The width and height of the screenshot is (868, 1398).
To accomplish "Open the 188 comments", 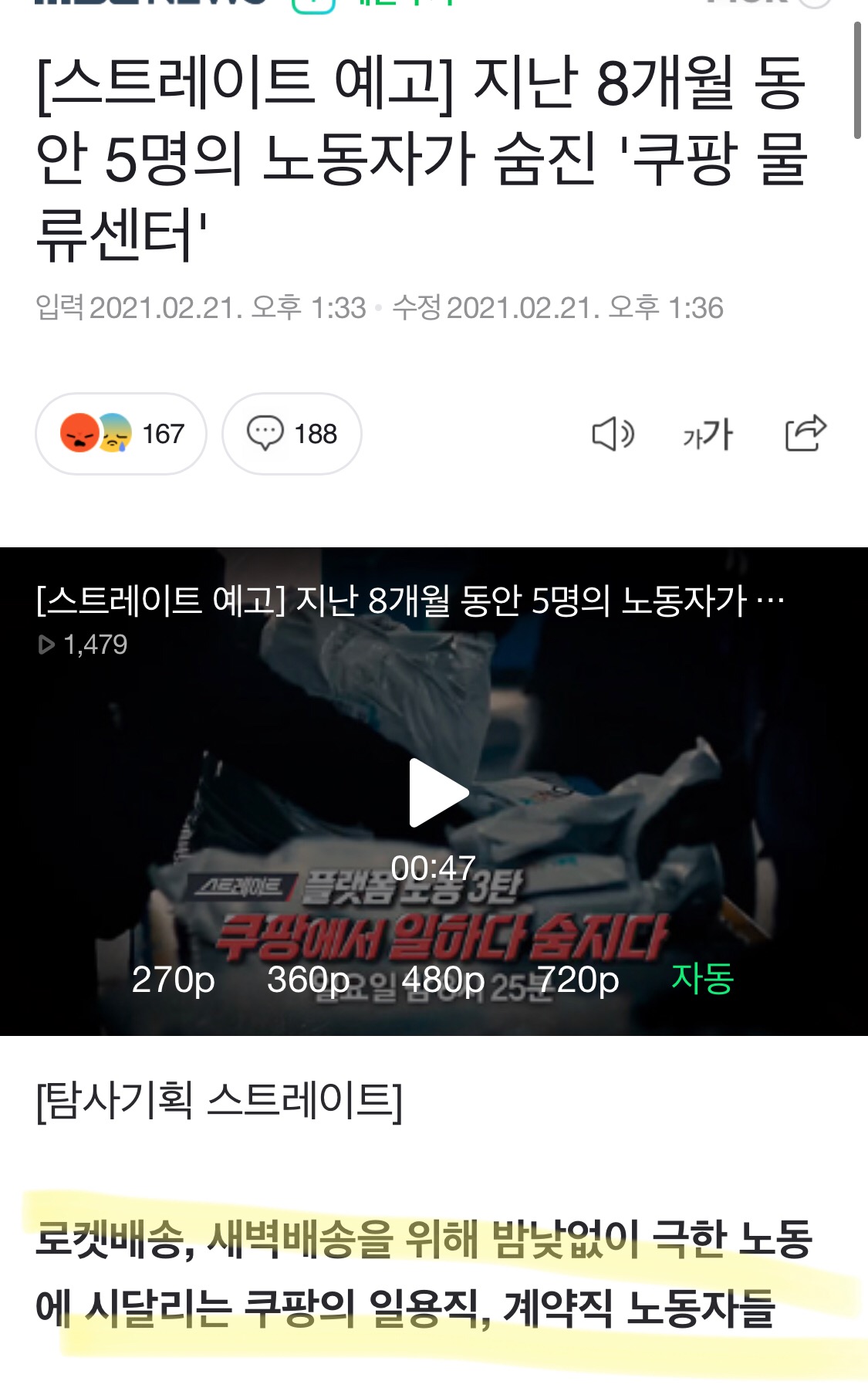I will (x=292, y=434).
